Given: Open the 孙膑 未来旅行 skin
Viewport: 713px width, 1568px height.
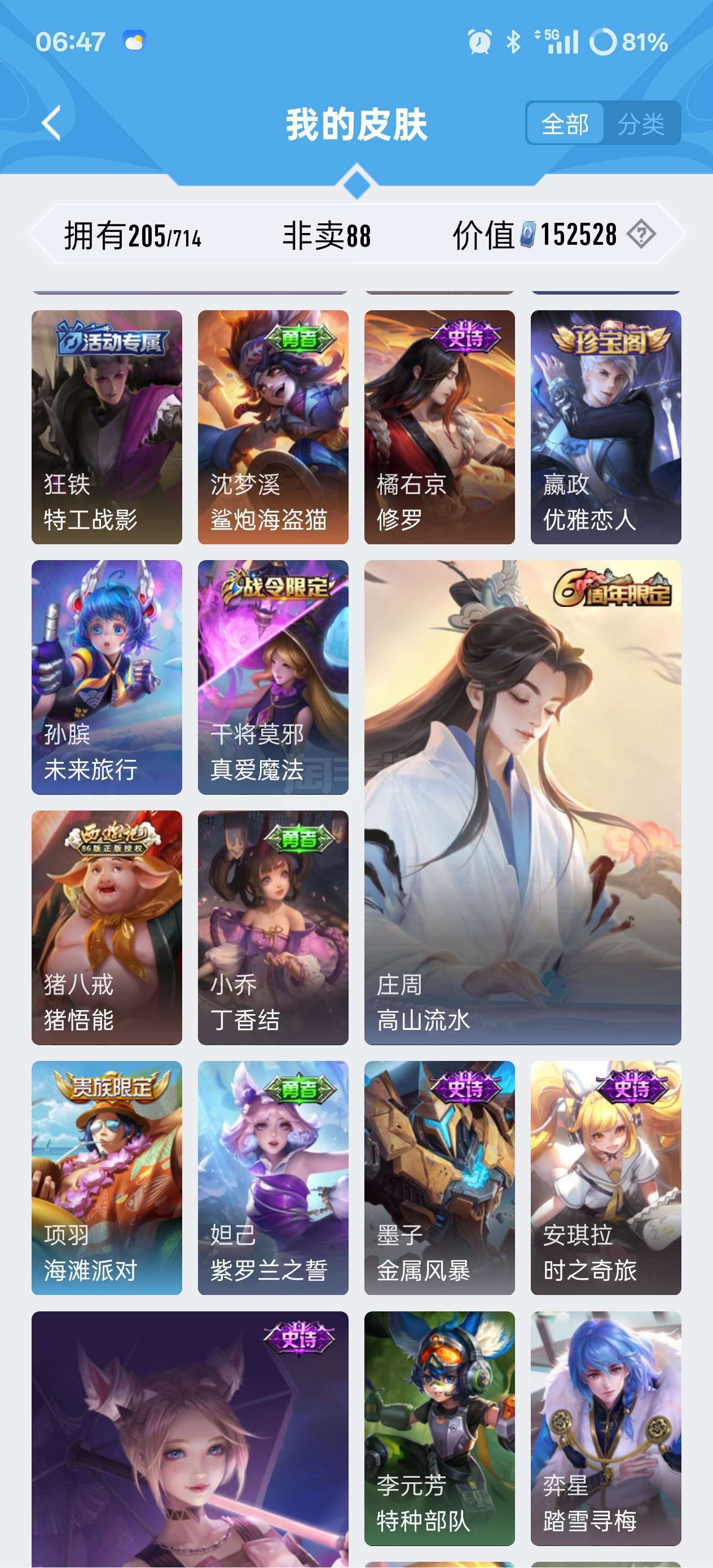Looking at the screenshot, I should click(107, 677).
